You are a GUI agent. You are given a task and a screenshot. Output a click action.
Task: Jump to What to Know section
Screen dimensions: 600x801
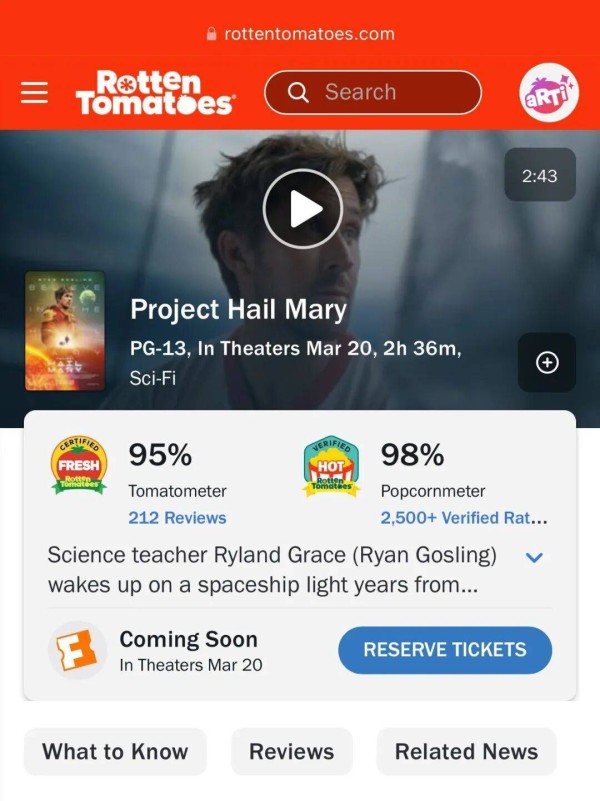click(115, 752)
